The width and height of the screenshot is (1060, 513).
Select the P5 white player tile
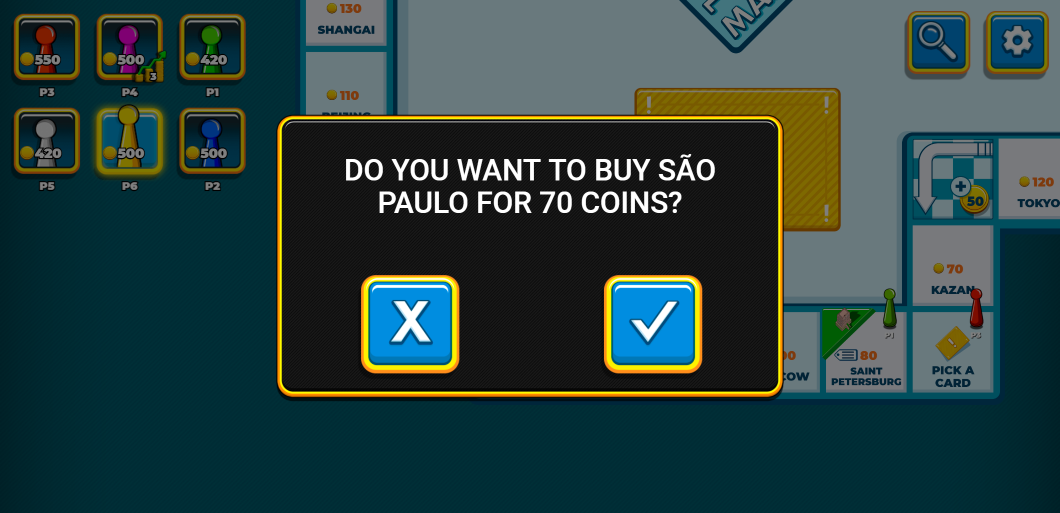point(46,141)
